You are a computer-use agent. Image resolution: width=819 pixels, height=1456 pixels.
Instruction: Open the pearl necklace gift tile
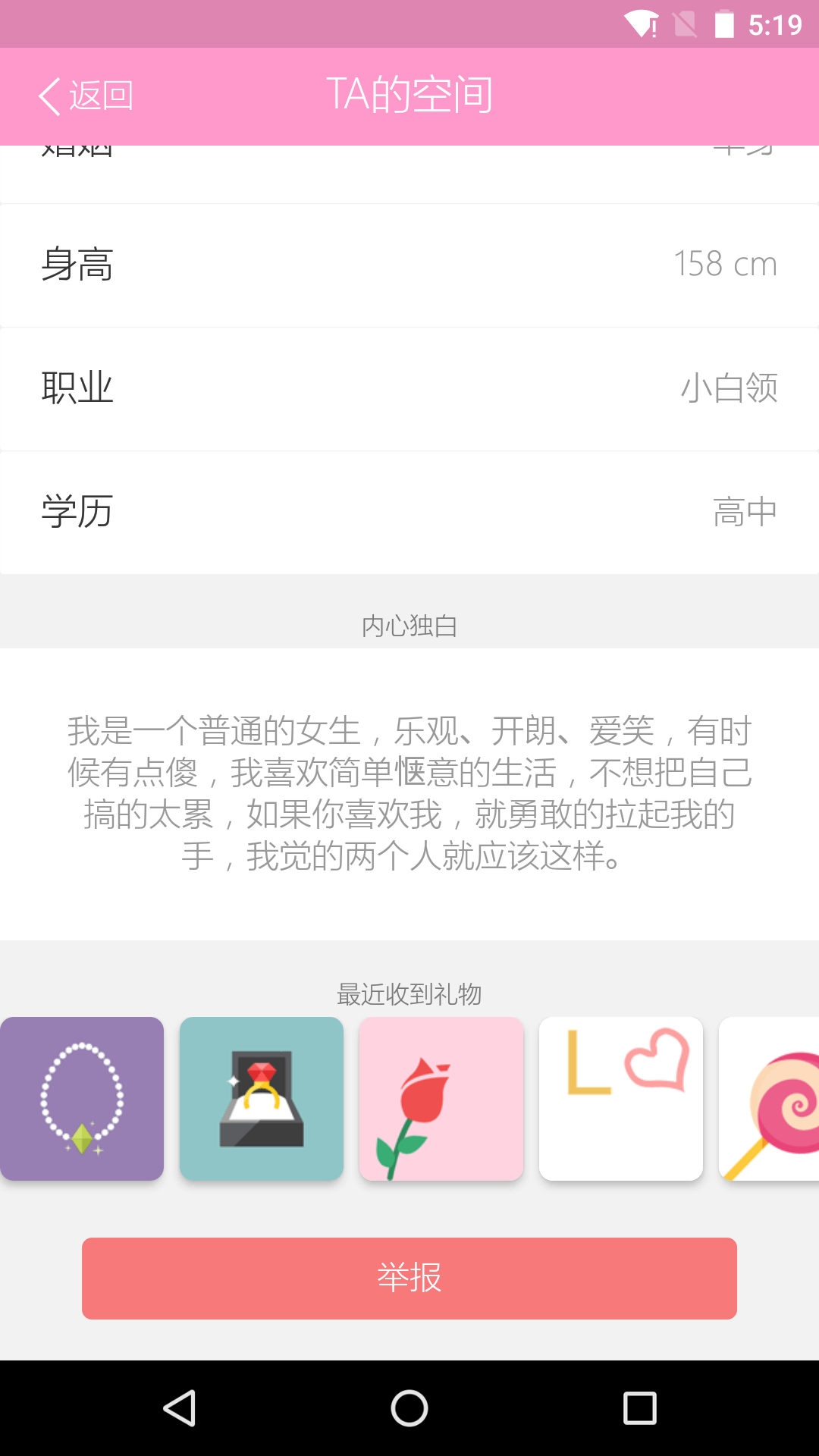(82, 1099)
